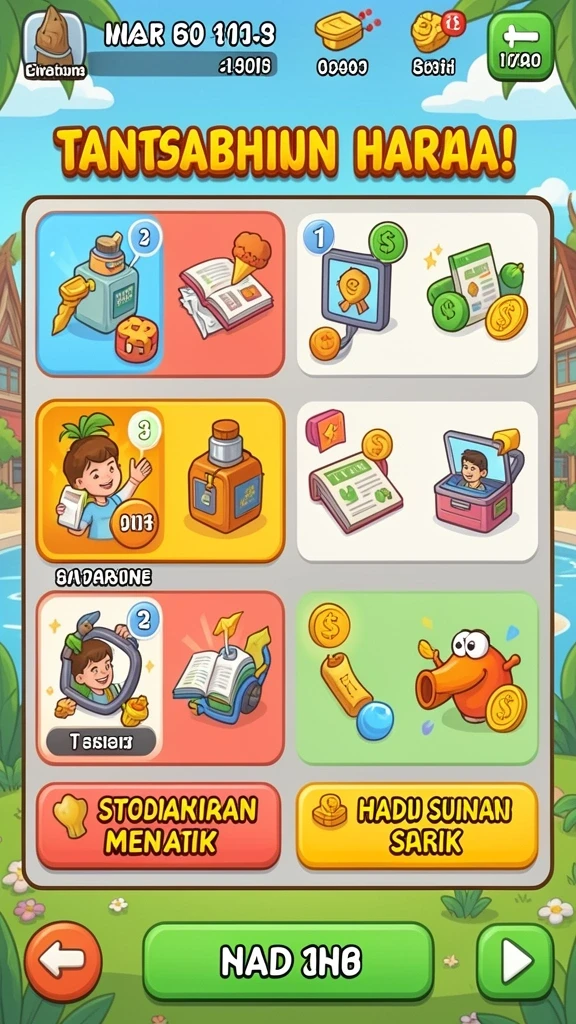Screen dimensions: 576x1024
Task: Open the Tasiara card with boy in ring
Action: pos(161,677)
